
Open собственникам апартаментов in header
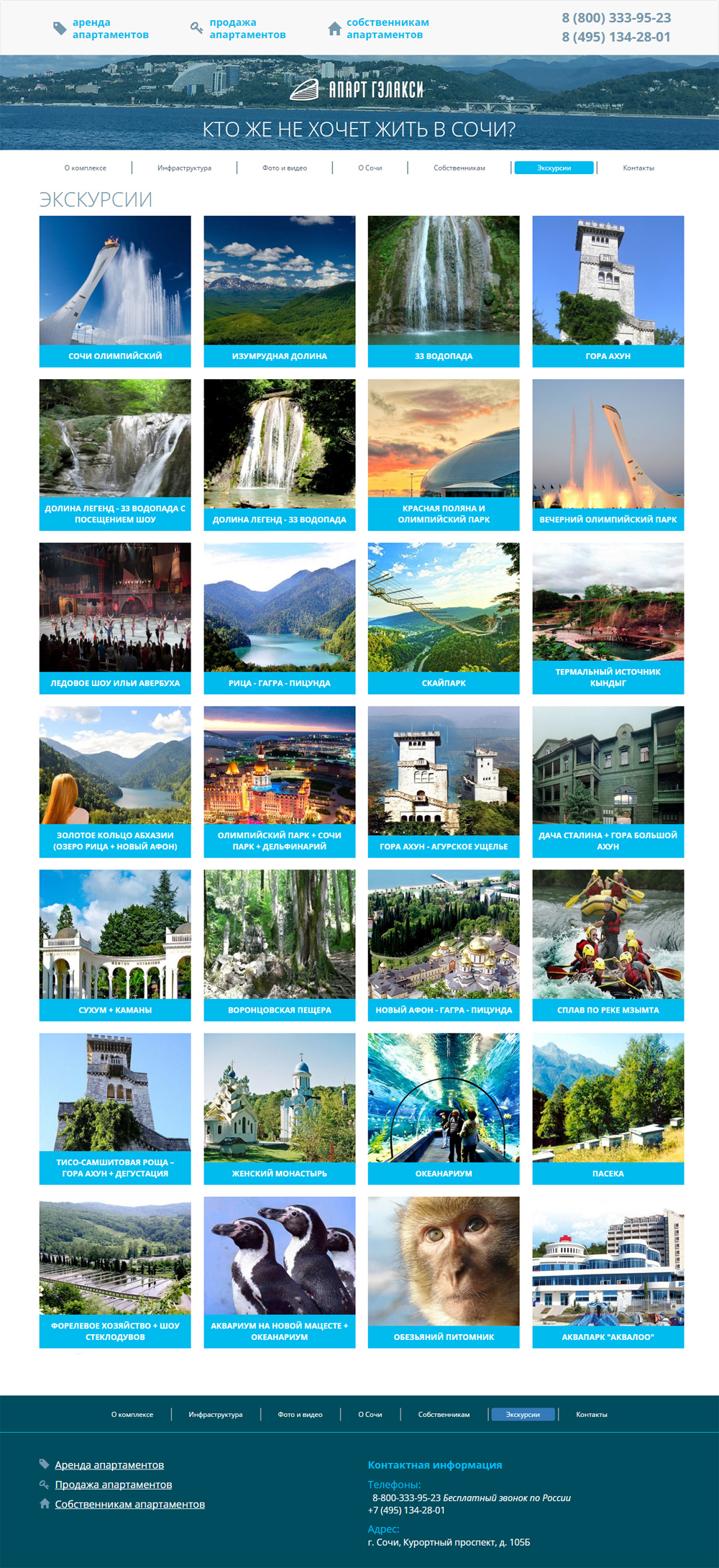tap(387, 29)
